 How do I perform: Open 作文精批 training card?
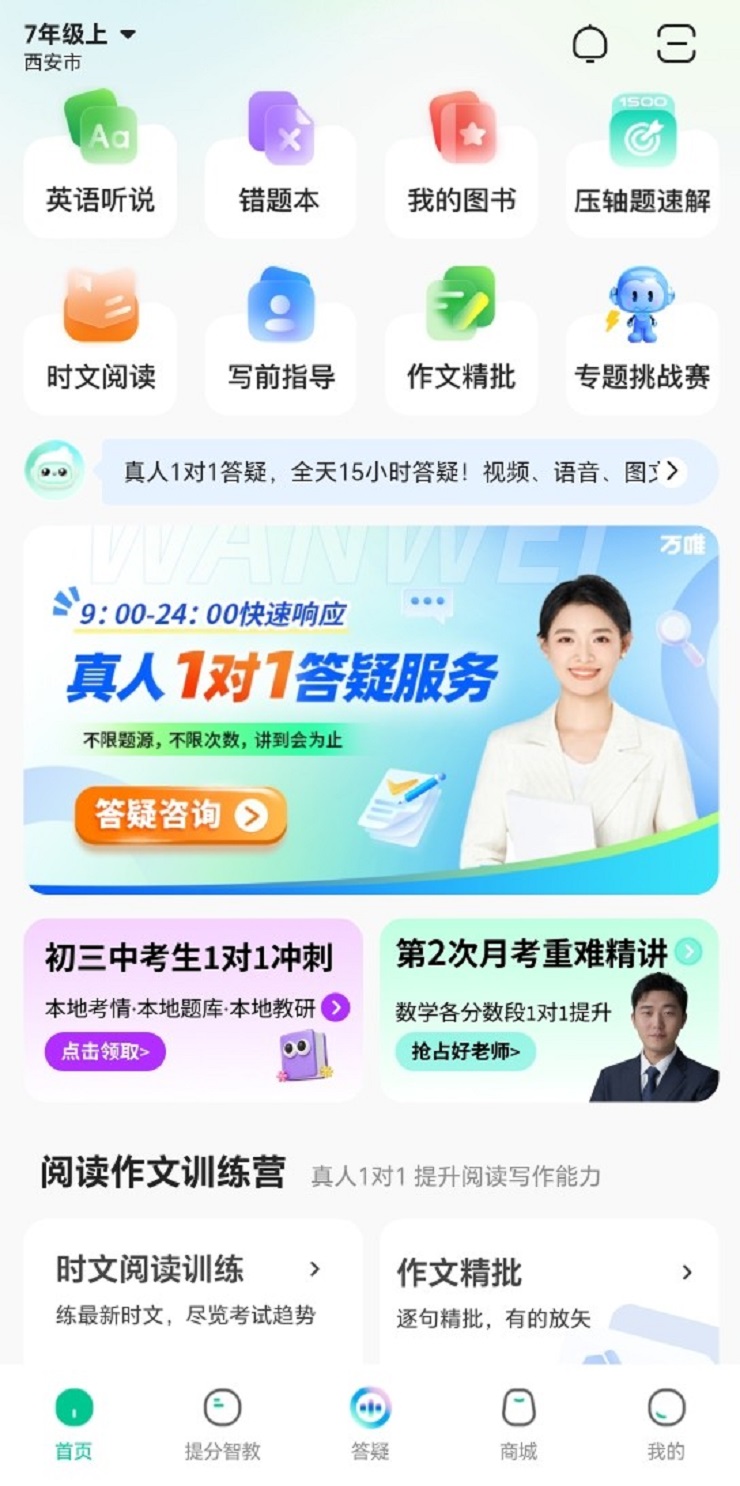click(548, 1290)
